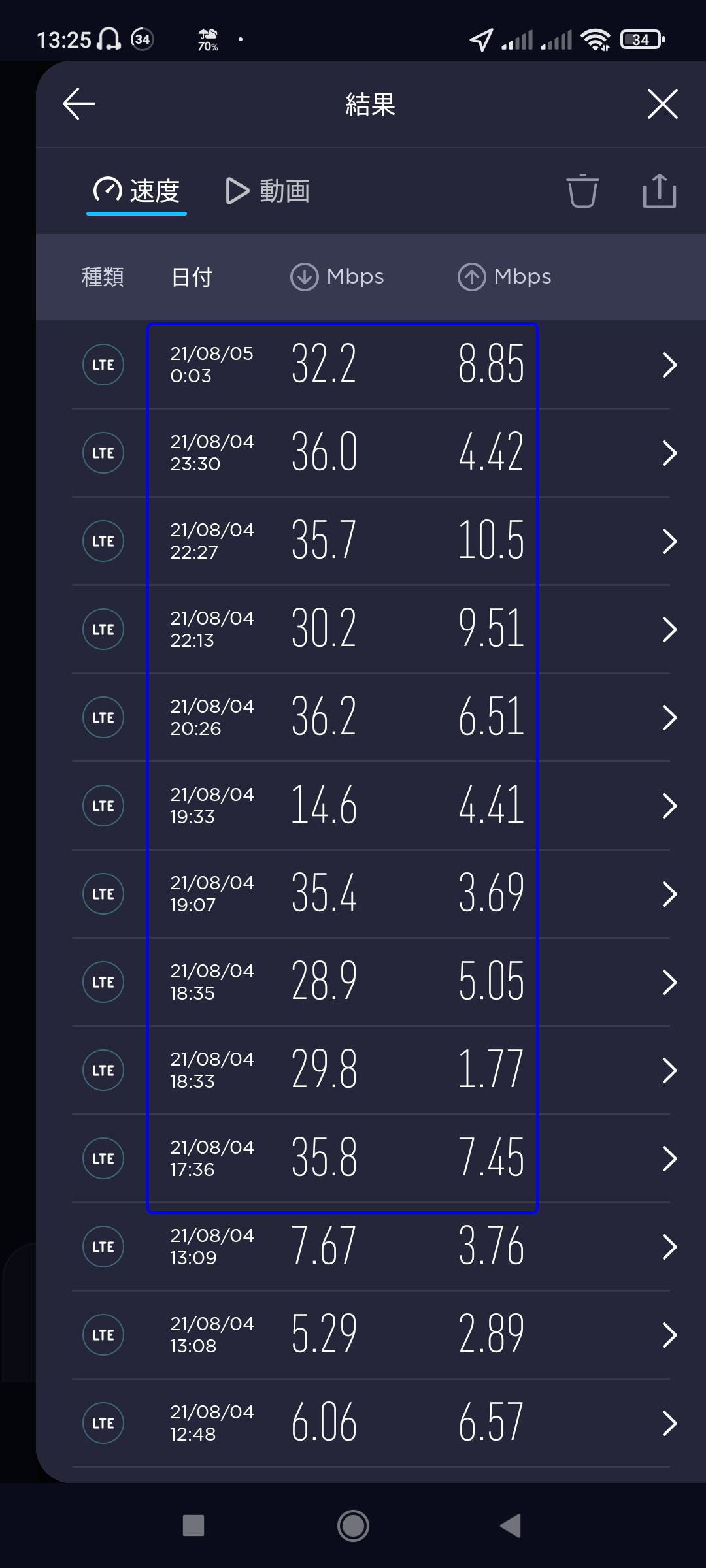The height and width of the screenshot is (1568, 706).
Task: View the 21/08/04 19:33 test result
Action: pos(371,806)
